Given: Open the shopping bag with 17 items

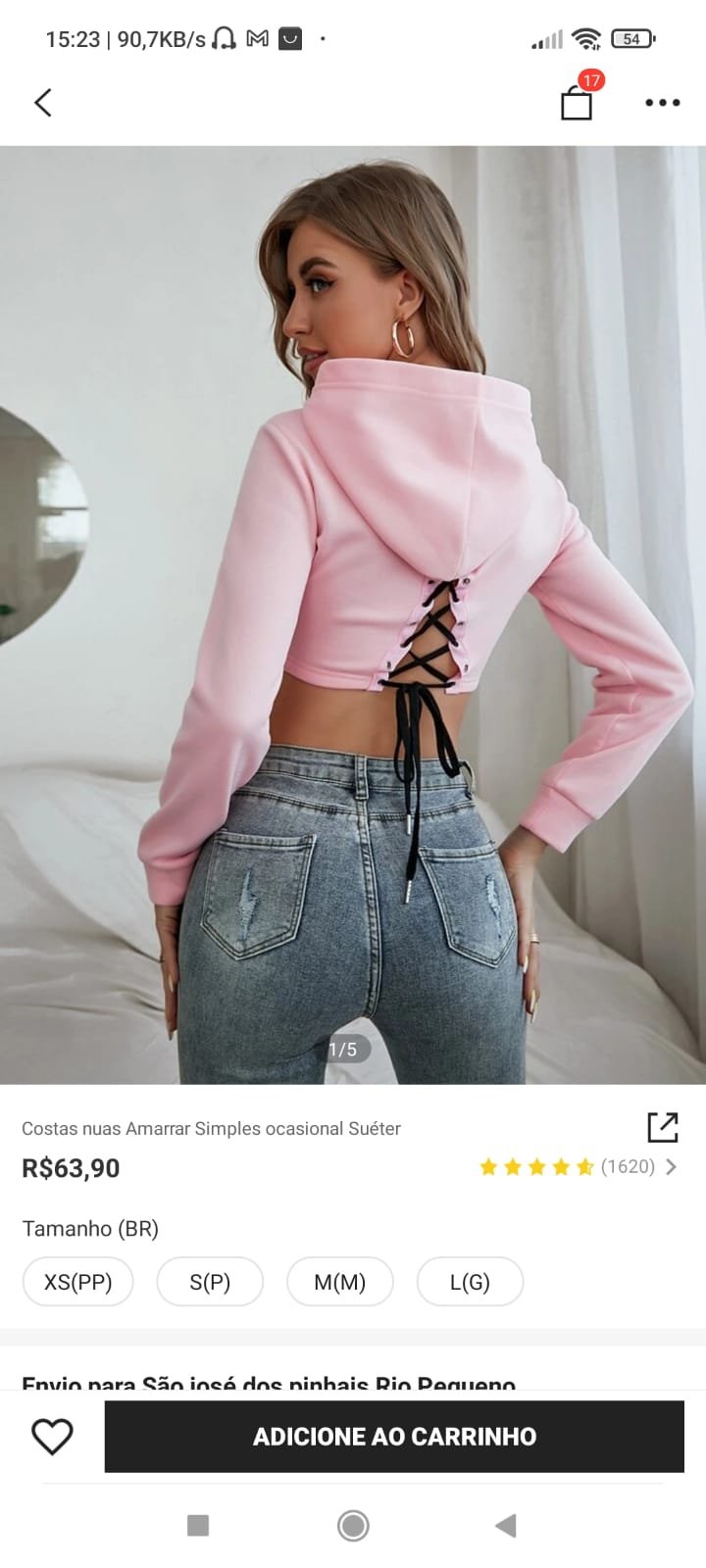Looking at the screenshot, I should 577,102.
